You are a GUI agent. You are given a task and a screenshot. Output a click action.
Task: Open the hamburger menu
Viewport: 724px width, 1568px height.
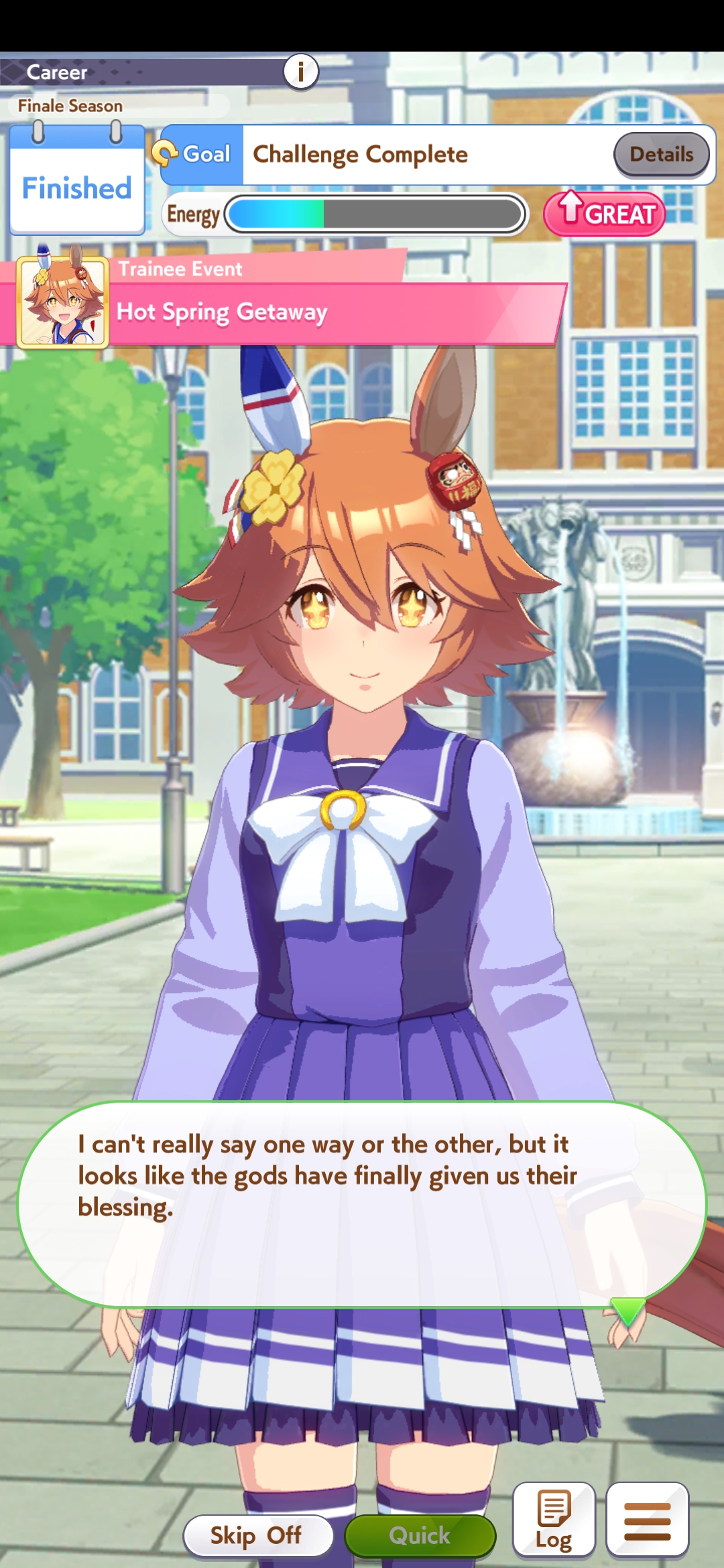[647, 1520]
